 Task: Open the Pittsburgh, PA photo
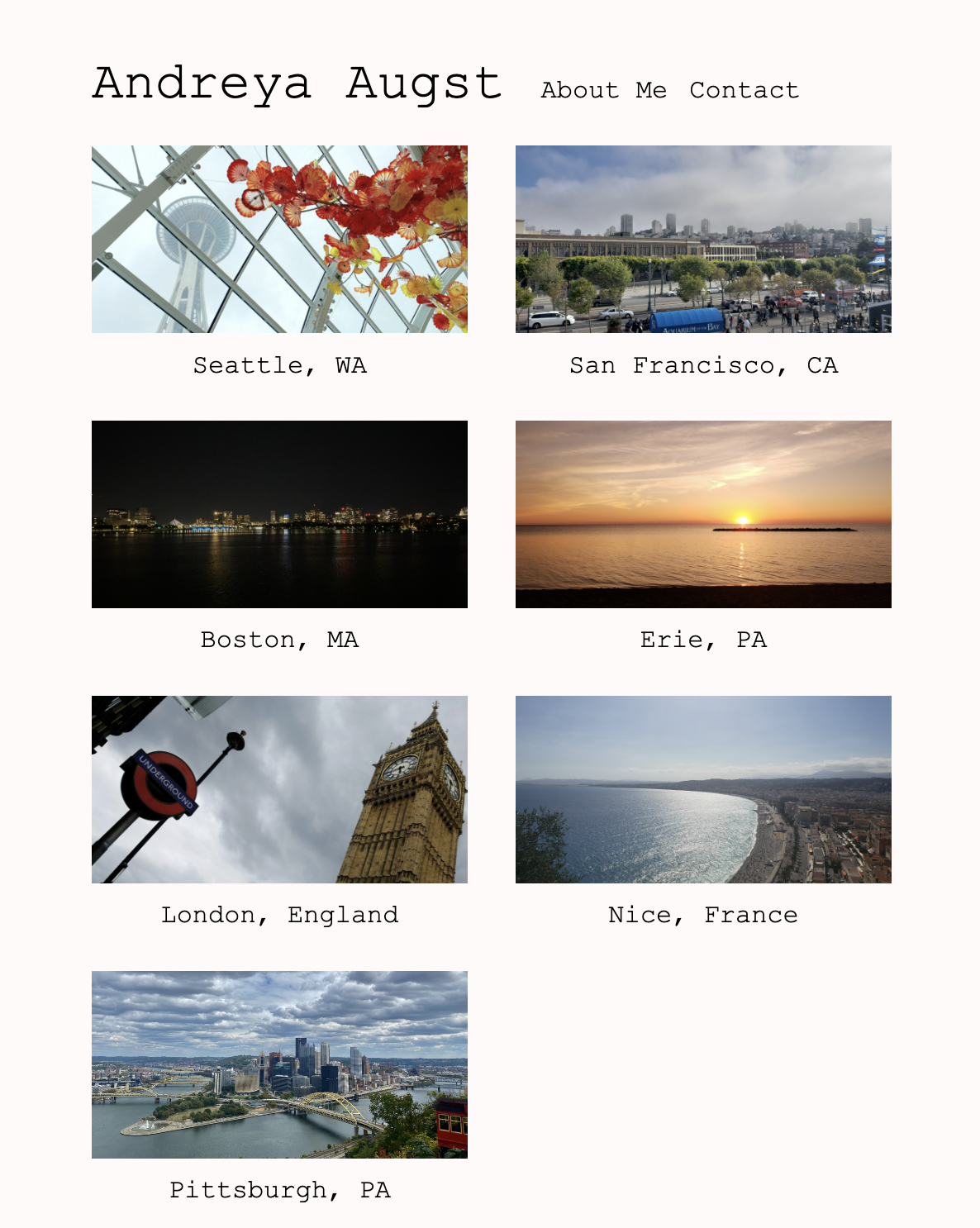(x=279, y=1064)
